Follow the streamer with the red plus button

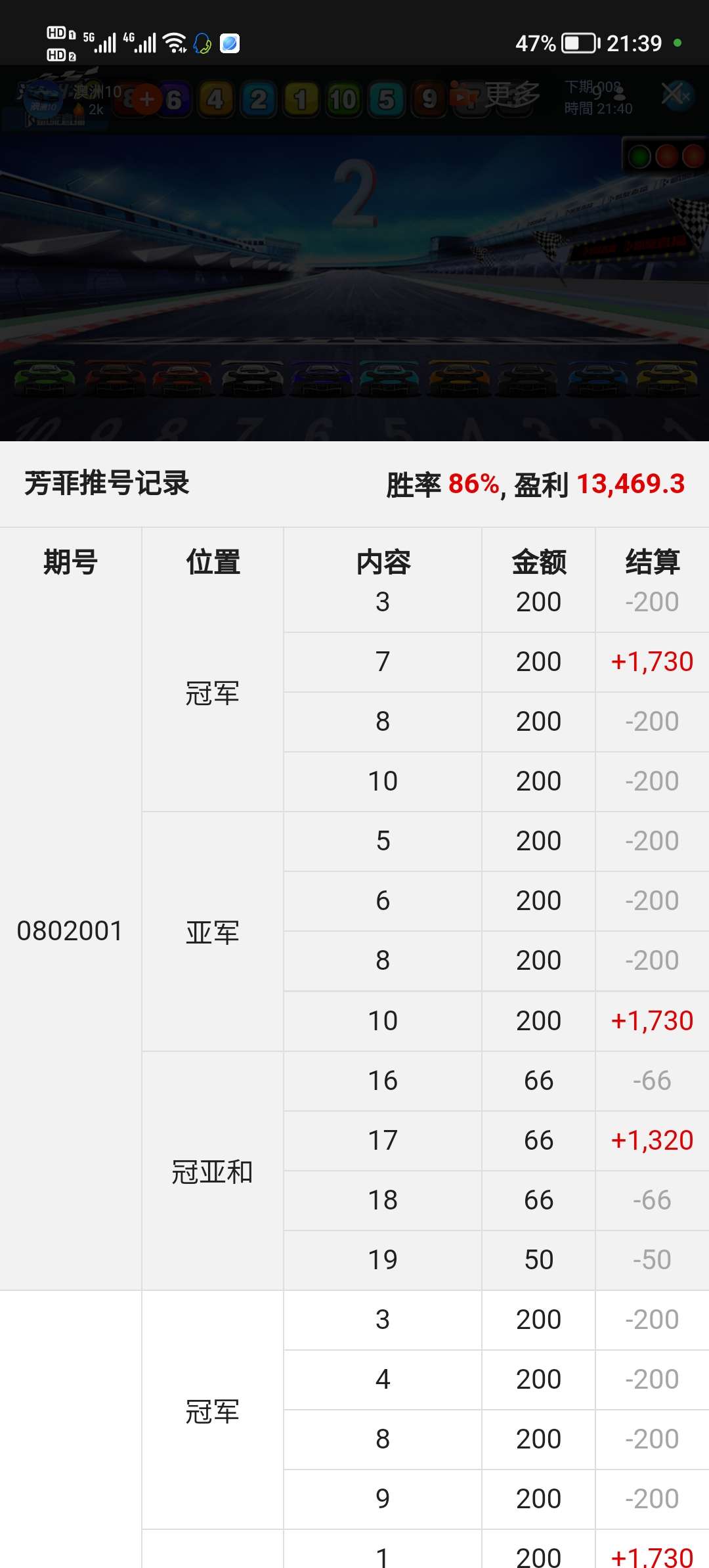(147, 99)
